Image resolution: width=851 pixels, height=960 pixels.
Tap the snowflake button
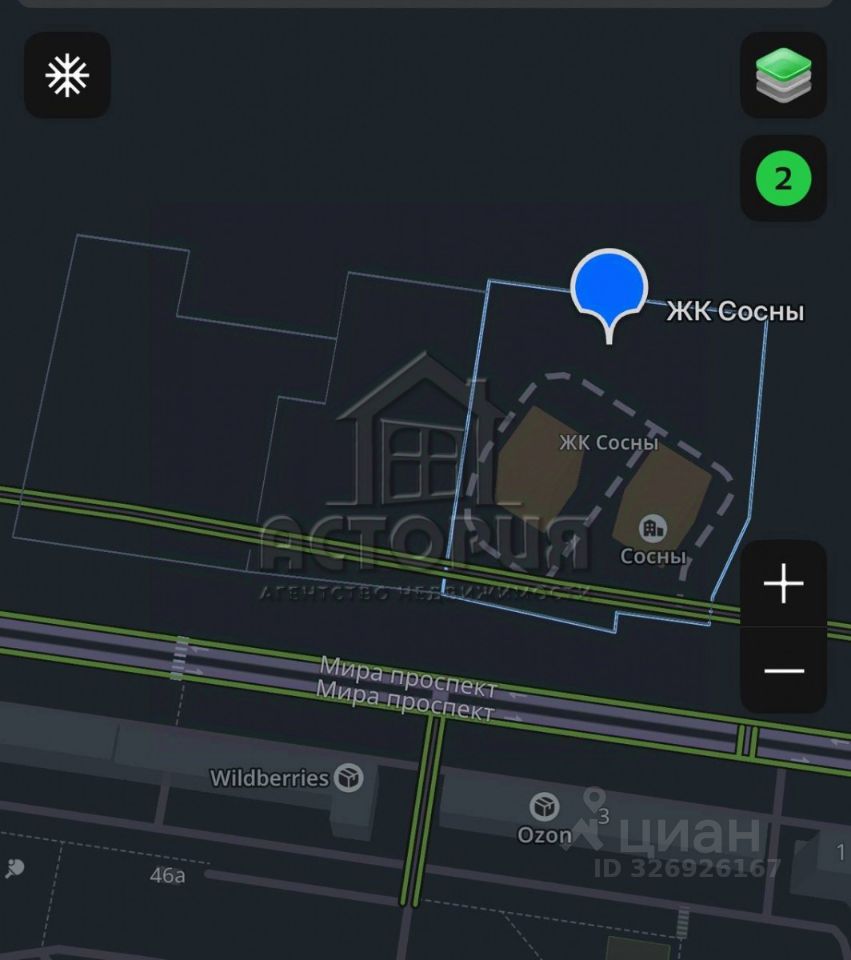click(67, 75)
